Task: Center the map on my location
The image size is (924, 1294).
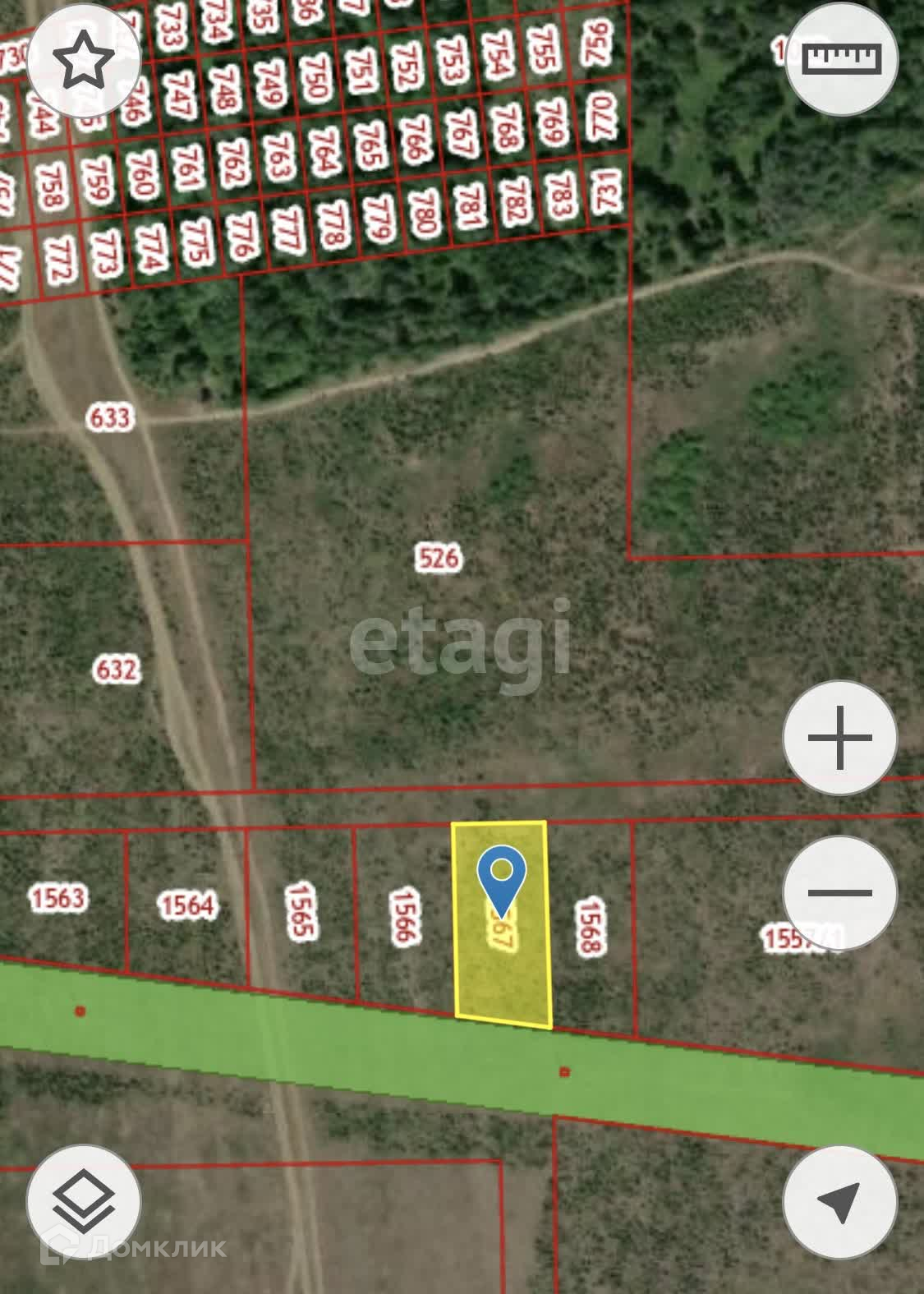Action: pos(839,1202)
